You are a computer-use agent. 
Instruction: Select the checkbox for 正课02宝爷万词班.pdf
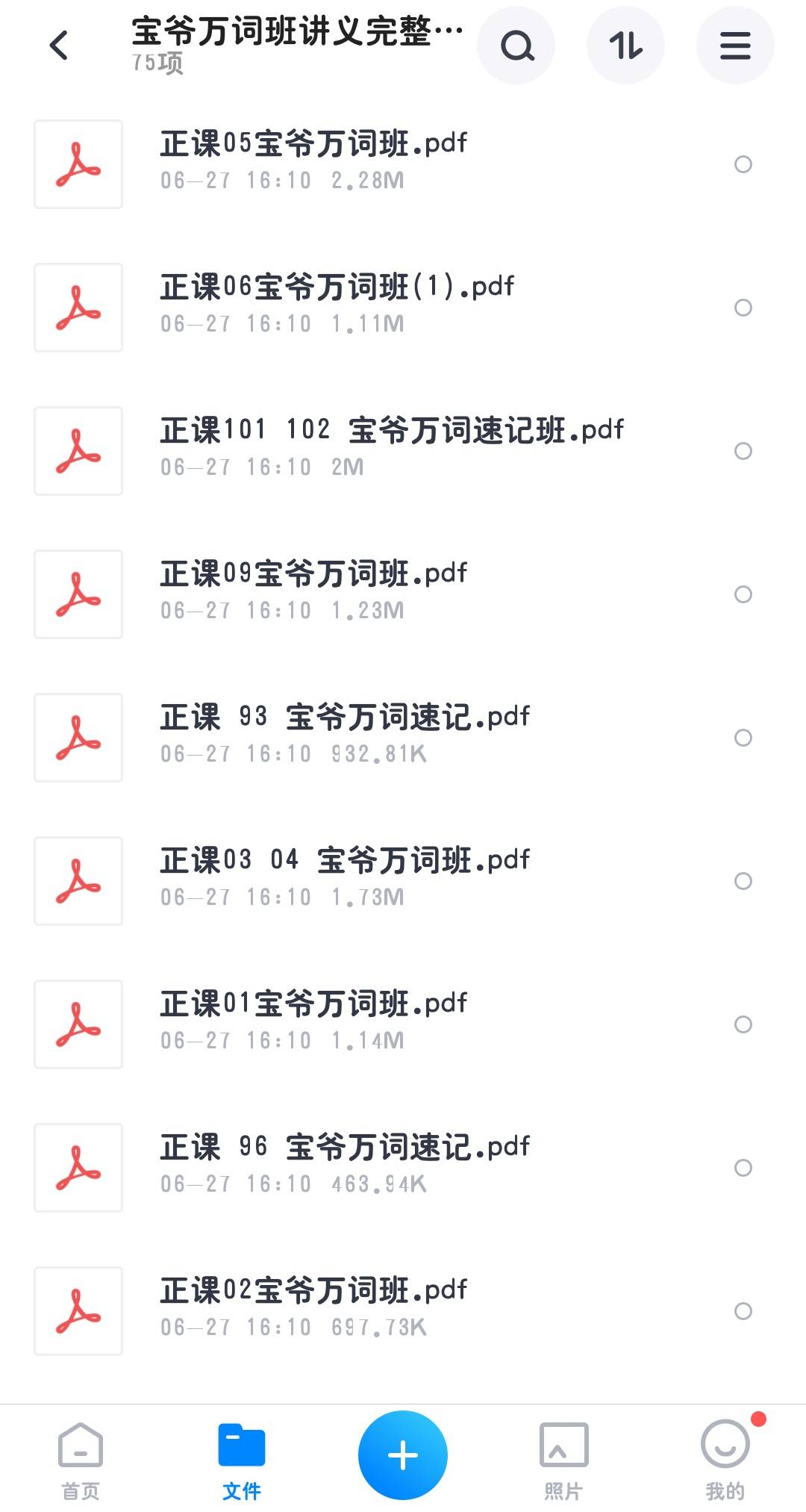[743, 1312]
